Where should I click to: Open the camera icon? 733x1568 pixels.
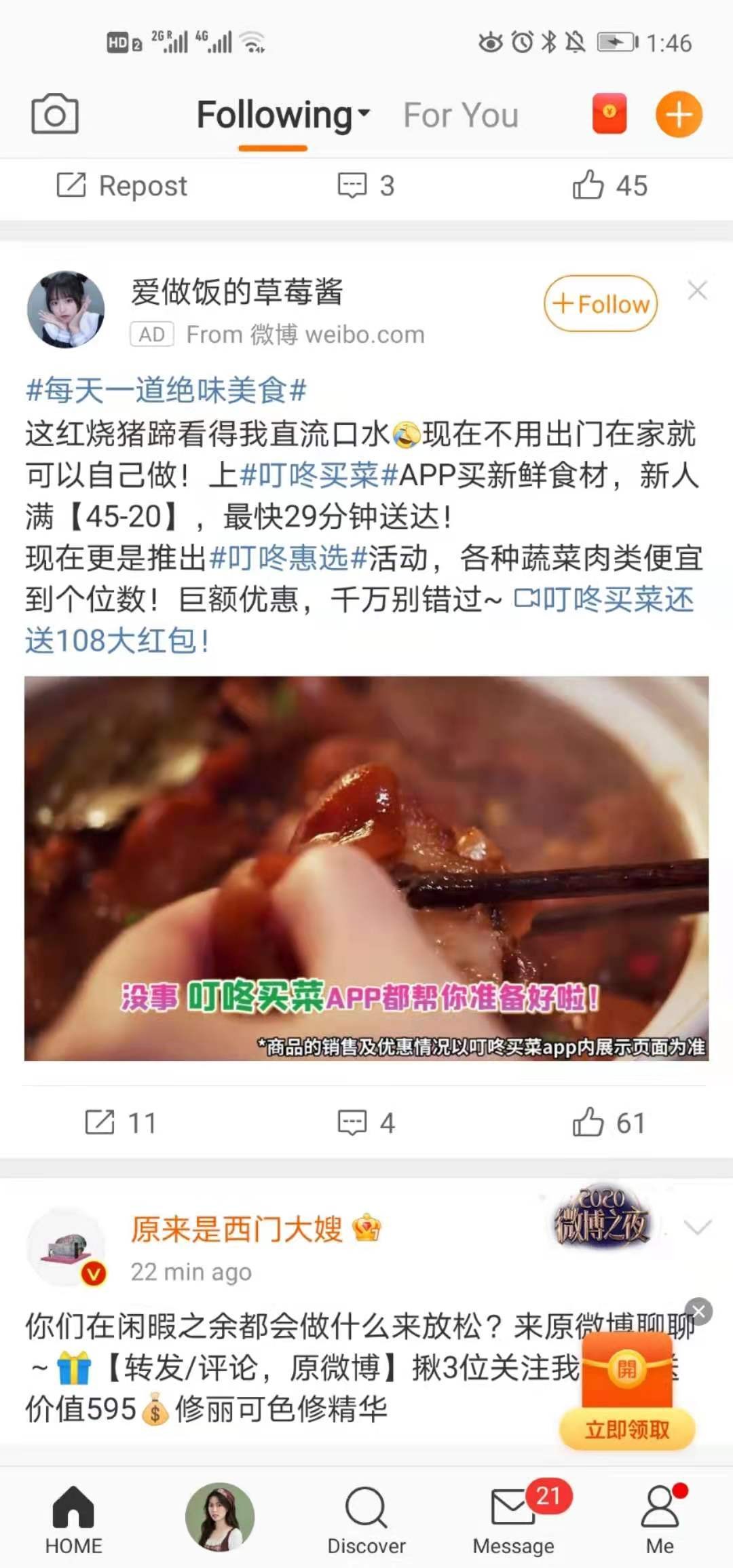(x=55, y=114)
